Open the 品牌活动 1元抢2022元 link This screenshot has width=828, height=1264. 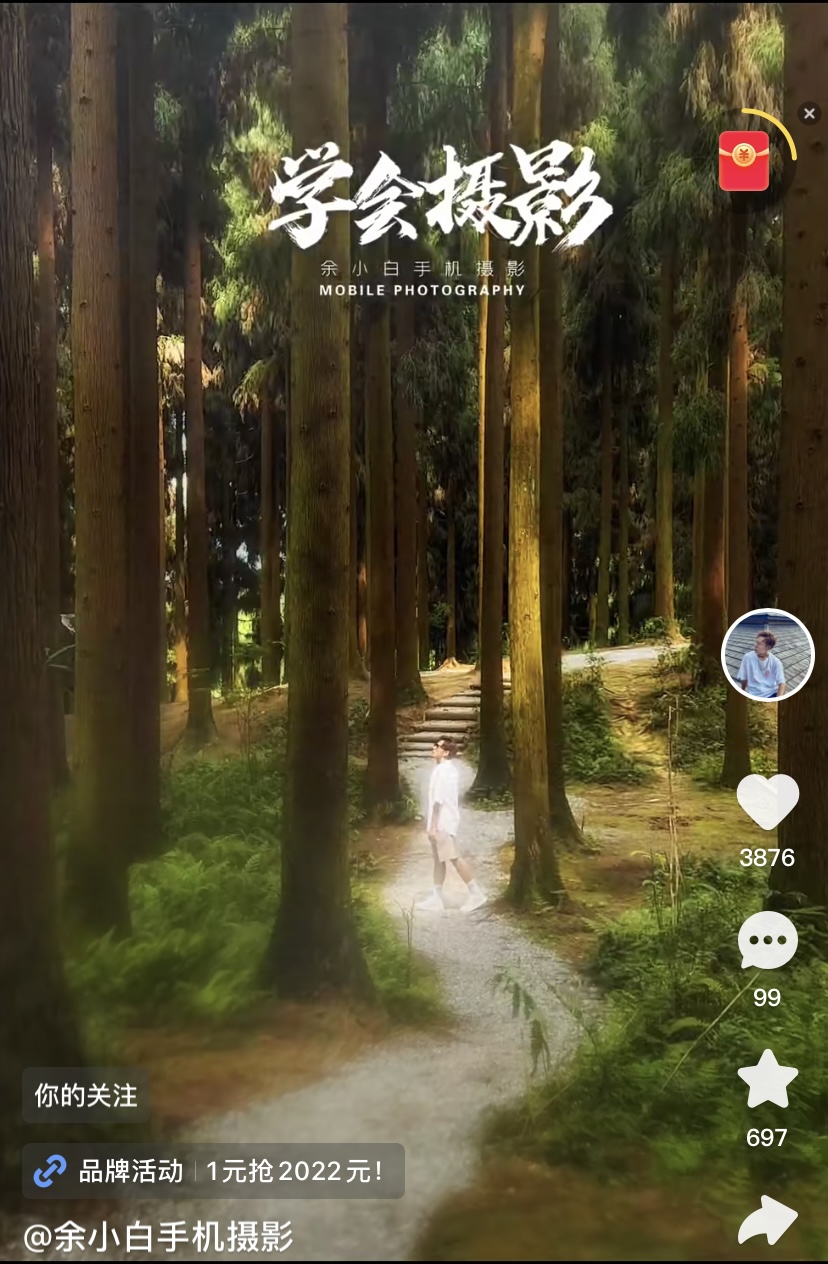pyautogui.click(x=214, y=1171)
